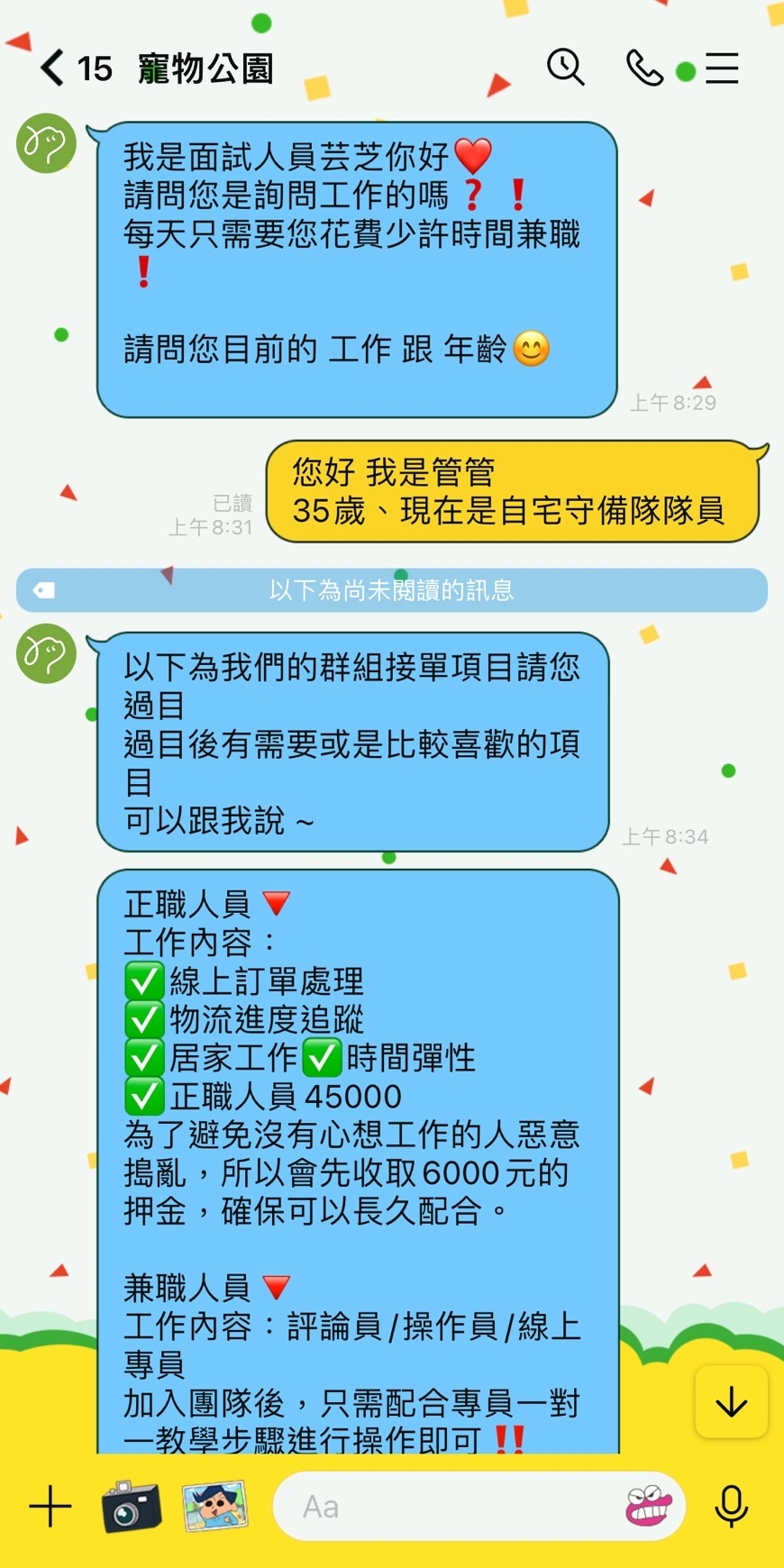784x1568 pixels.
Task: Record a voice message
Action: [x=731, y=1507]
